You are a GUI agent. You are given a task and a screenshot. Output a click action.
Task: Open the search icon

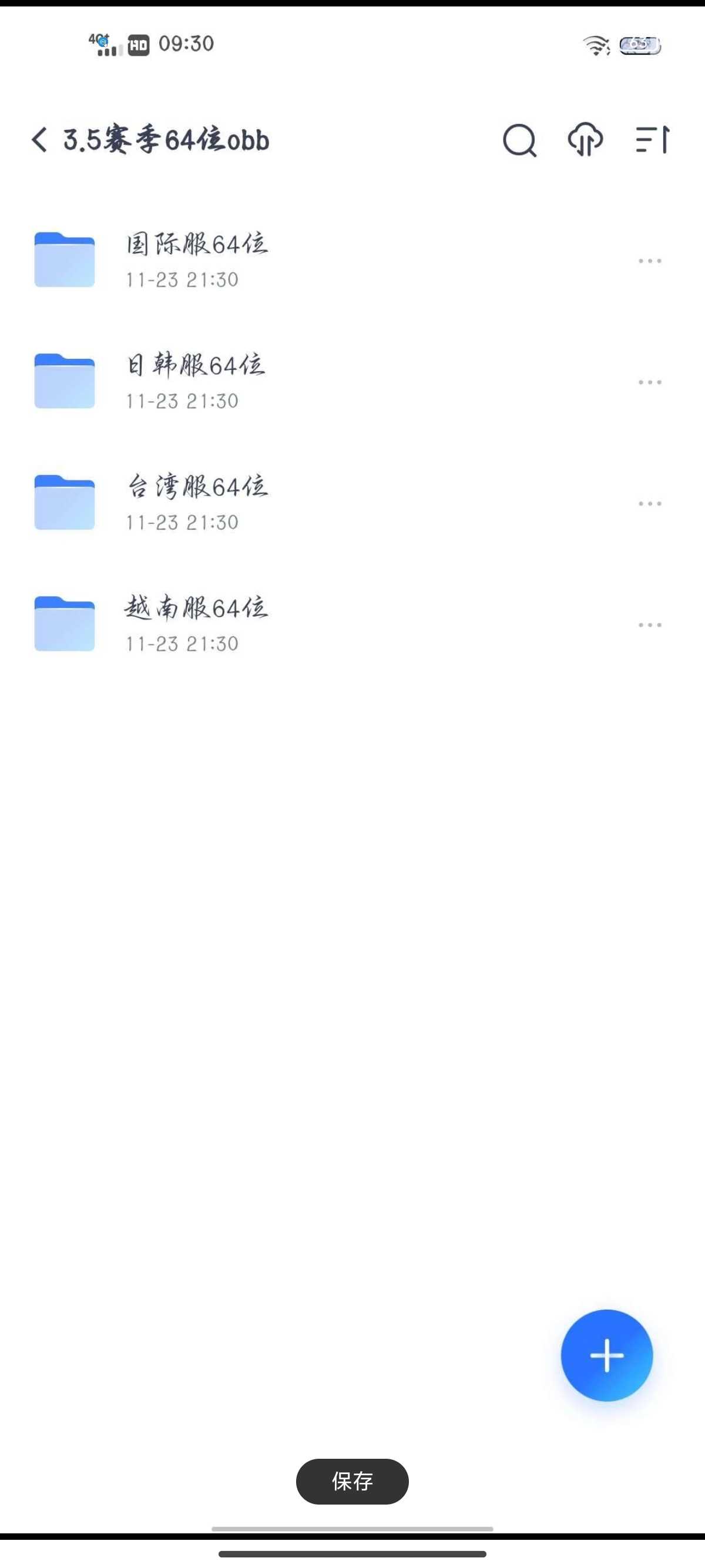point(519,140)
